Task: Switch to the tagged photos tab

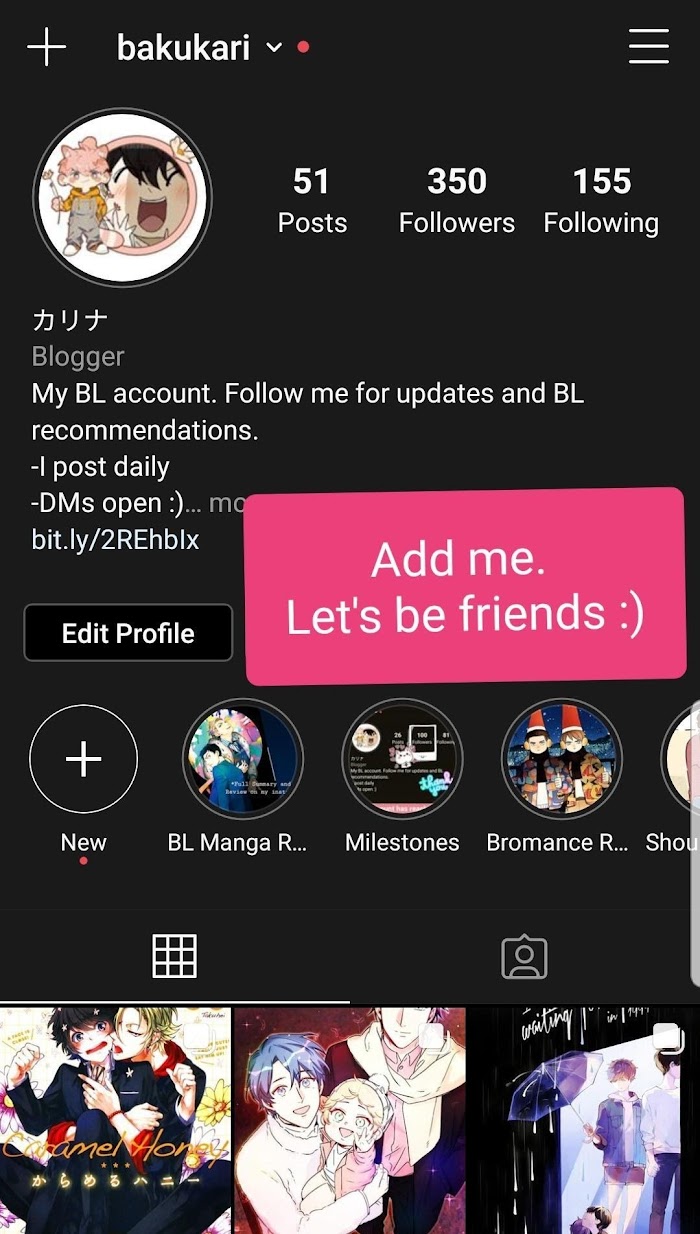Action: (524, 957)
